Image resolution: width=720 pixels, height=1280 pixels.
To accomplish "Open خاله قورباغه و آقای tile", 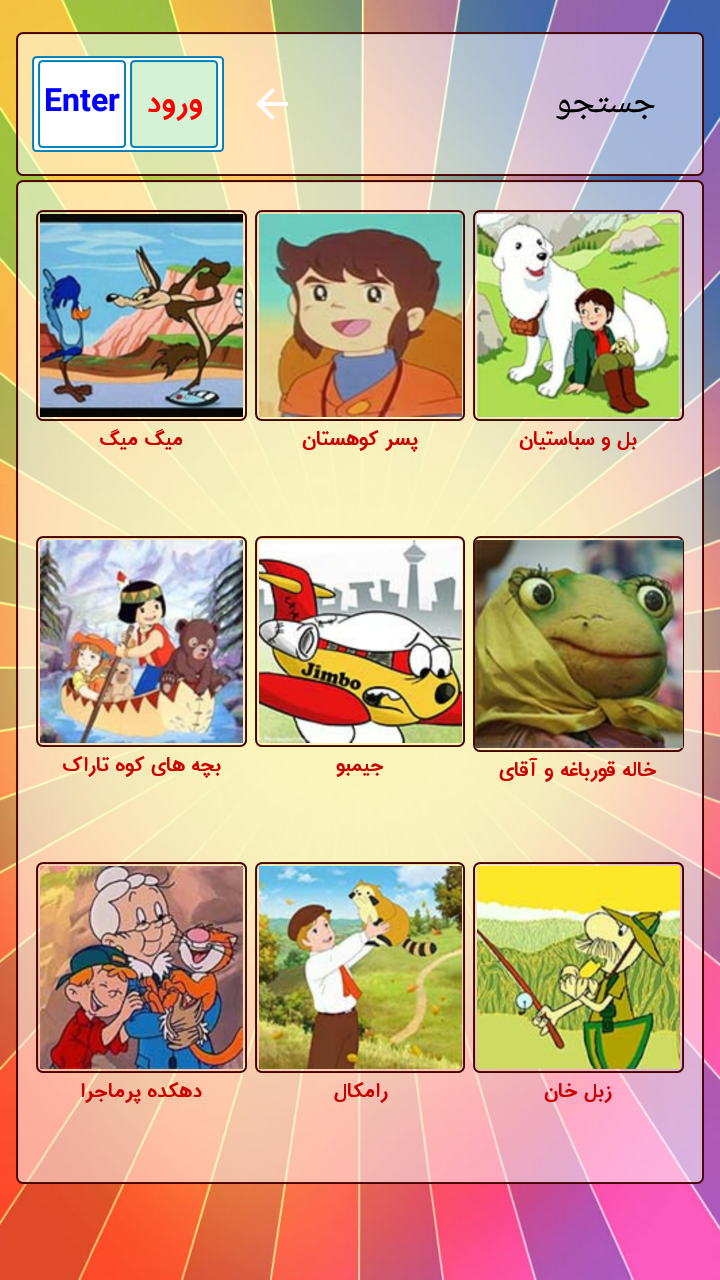I will click(x=578, y=643).
